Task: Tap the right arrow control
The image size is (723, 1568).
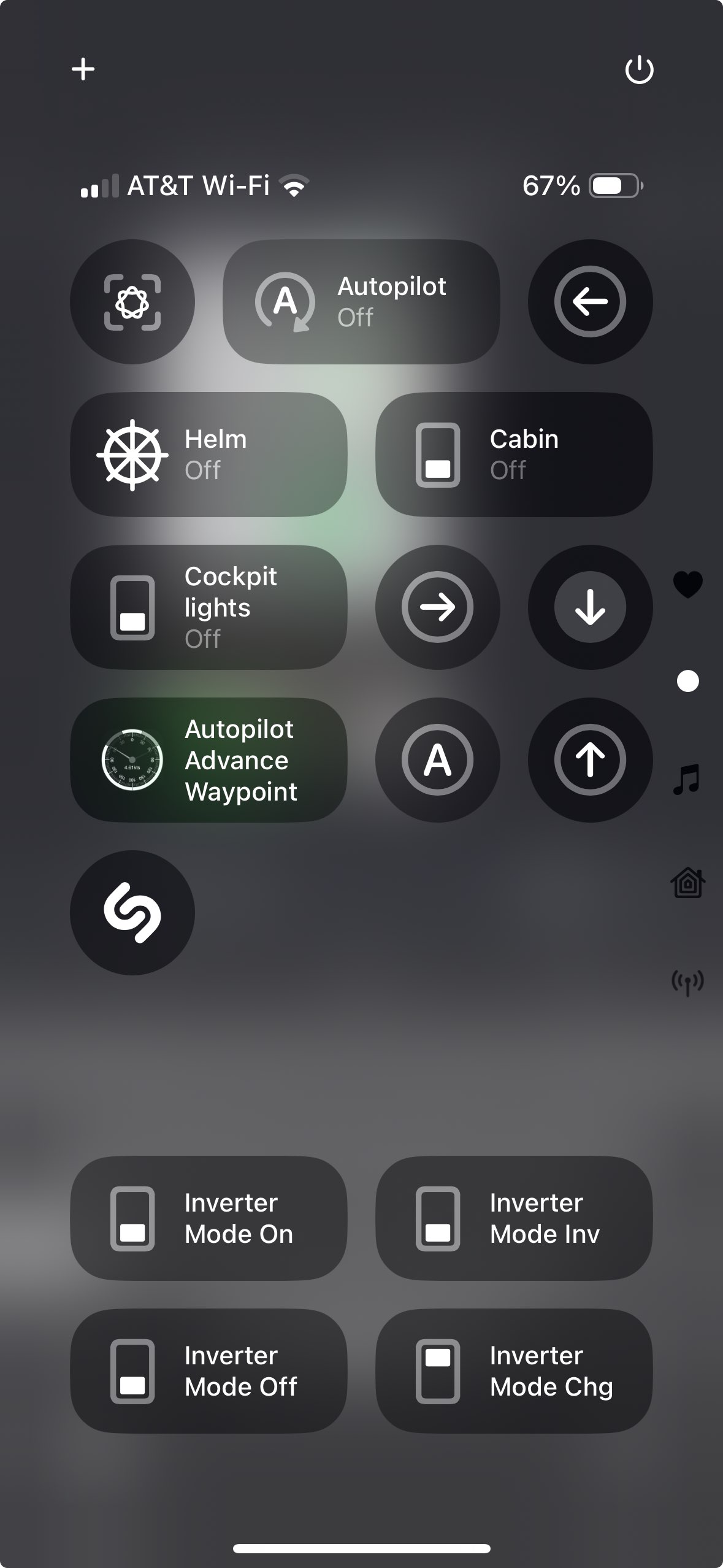Action: (x=437, y=607)
